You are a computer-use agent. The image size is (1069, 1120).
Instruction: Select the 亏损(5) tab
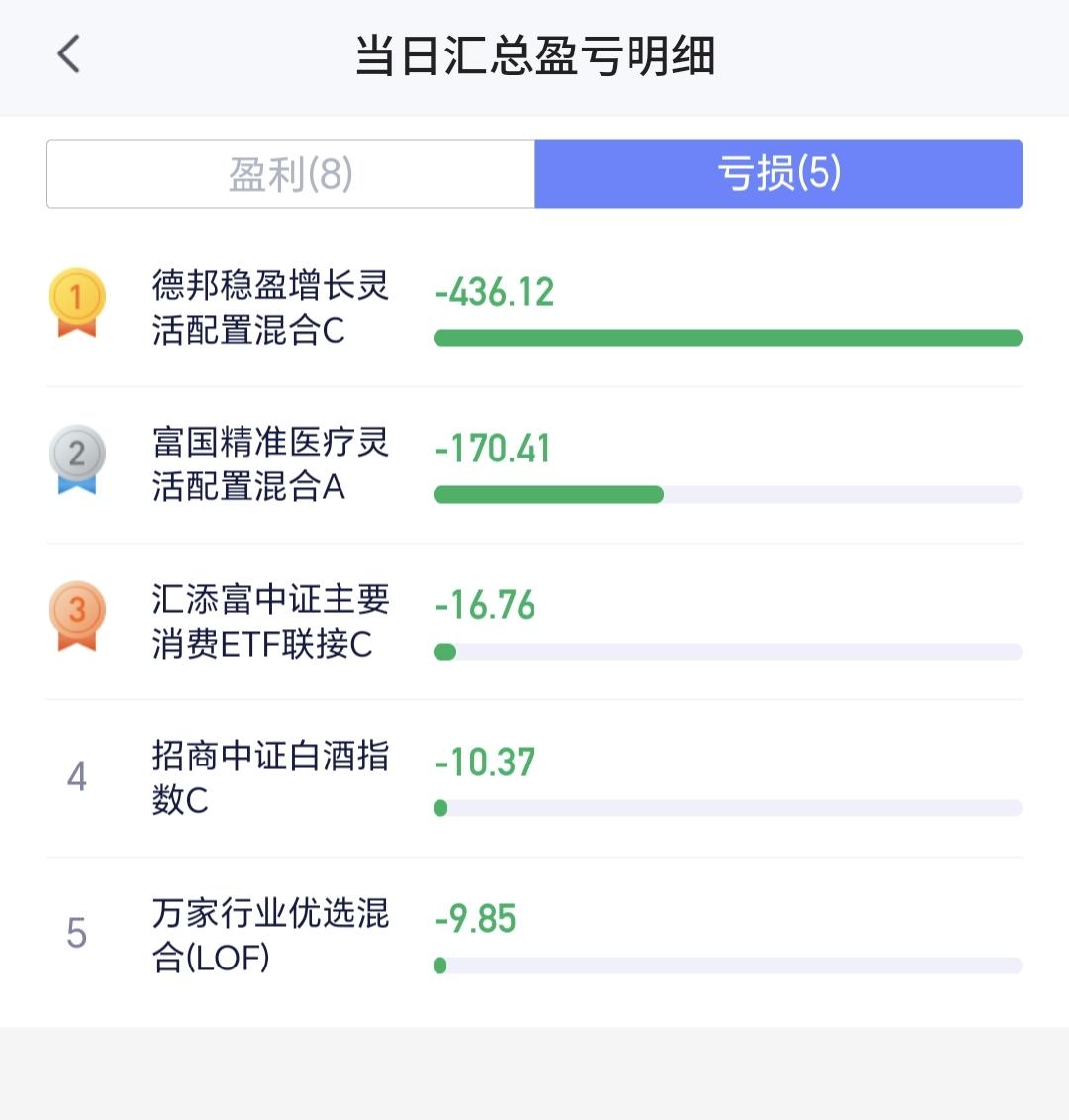pos(779,173)
